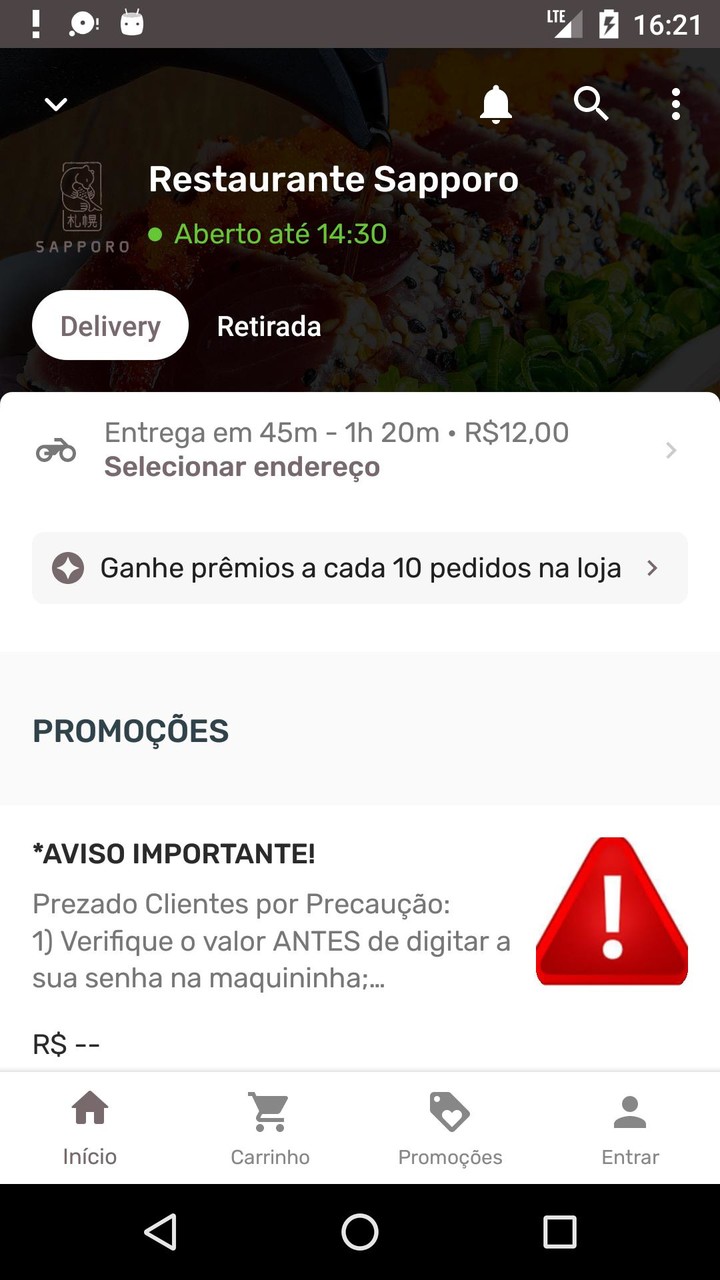
Task: Open the Carrinho cart icon
Action: click(269, 1109)
